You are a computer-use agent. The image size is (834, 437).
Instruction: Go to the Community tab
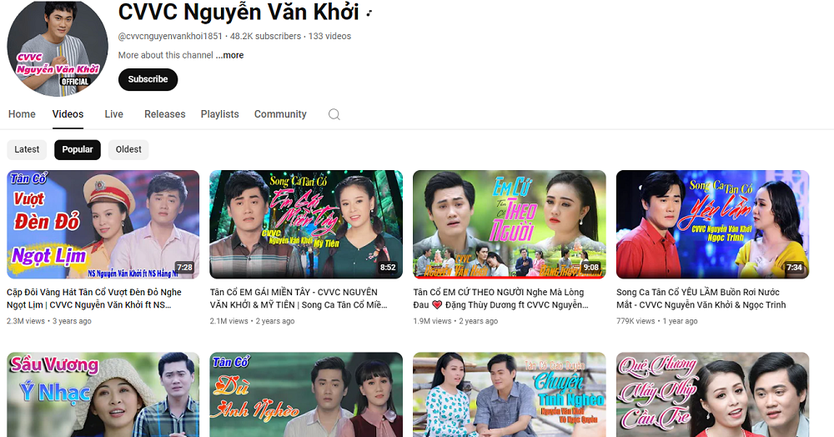coord(280,114)
